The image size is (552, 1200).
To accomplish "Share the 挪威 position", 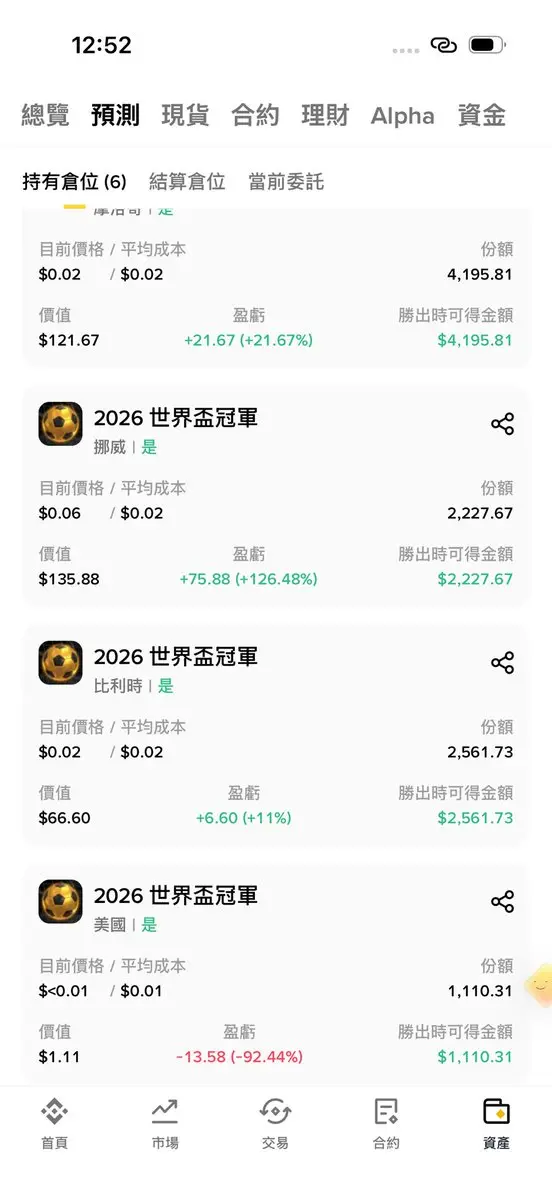I will [502, 424].
